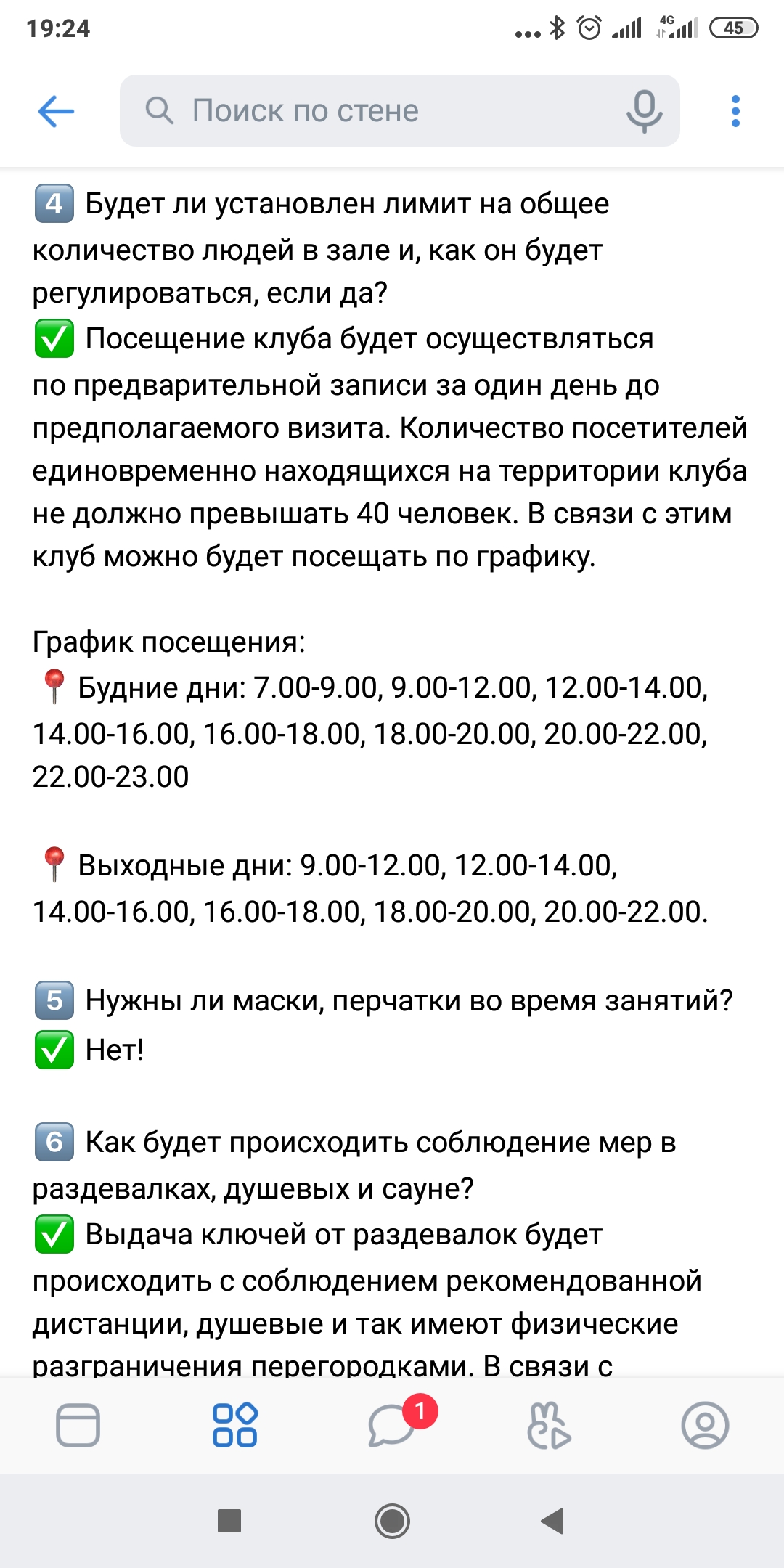Open the three-dot overflow menu
The height and width of the screenshot is (1568, 784).
pos(735,111)
